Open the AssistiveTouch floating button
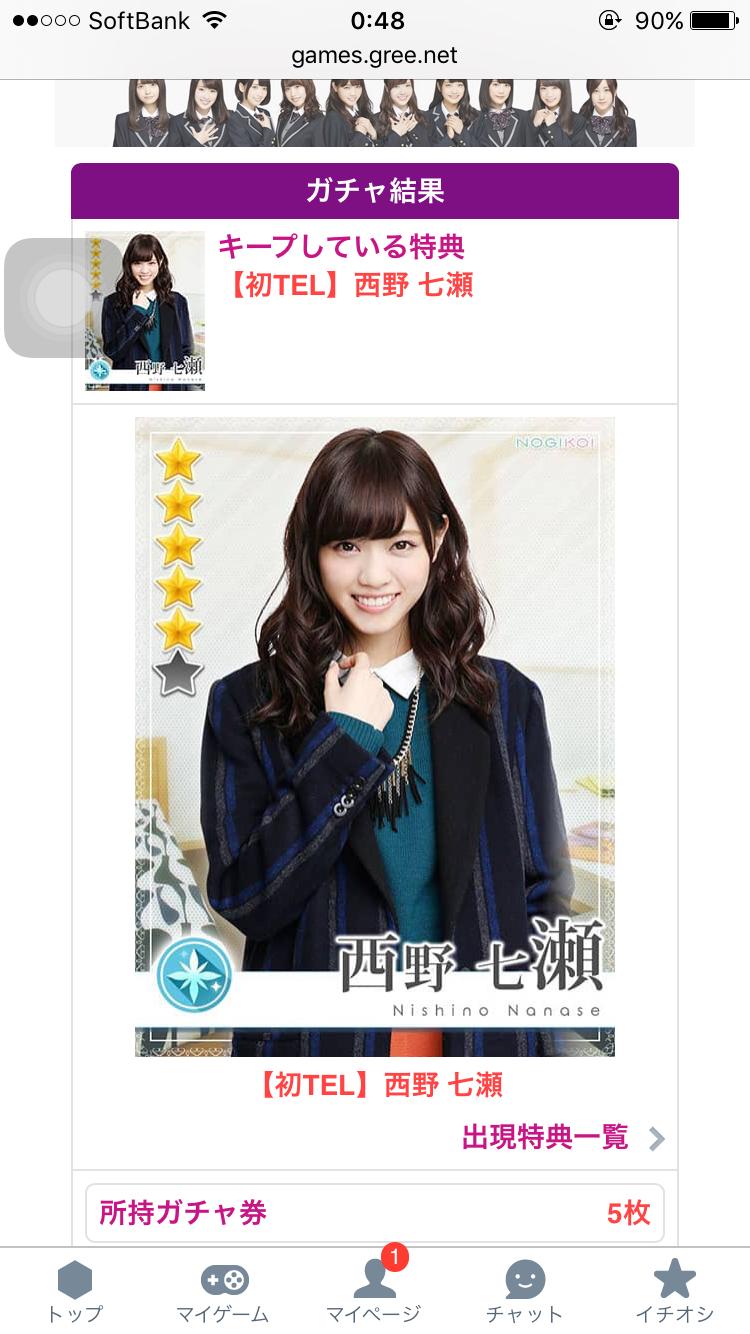 pyautogui.click(x=62, y=298)
